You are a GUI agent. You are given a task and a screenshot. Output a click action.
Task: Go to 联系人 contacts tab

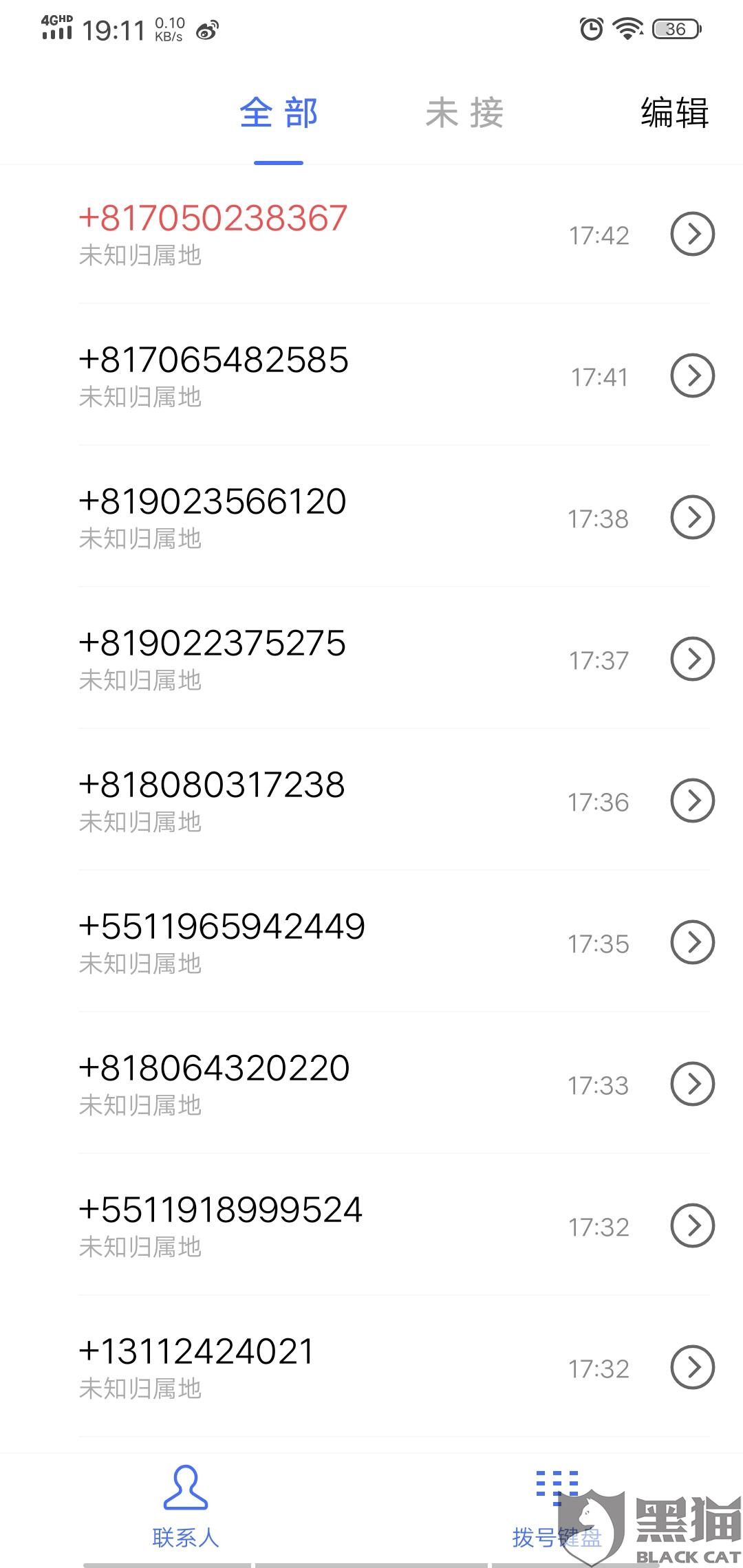tap(186, 1506)
